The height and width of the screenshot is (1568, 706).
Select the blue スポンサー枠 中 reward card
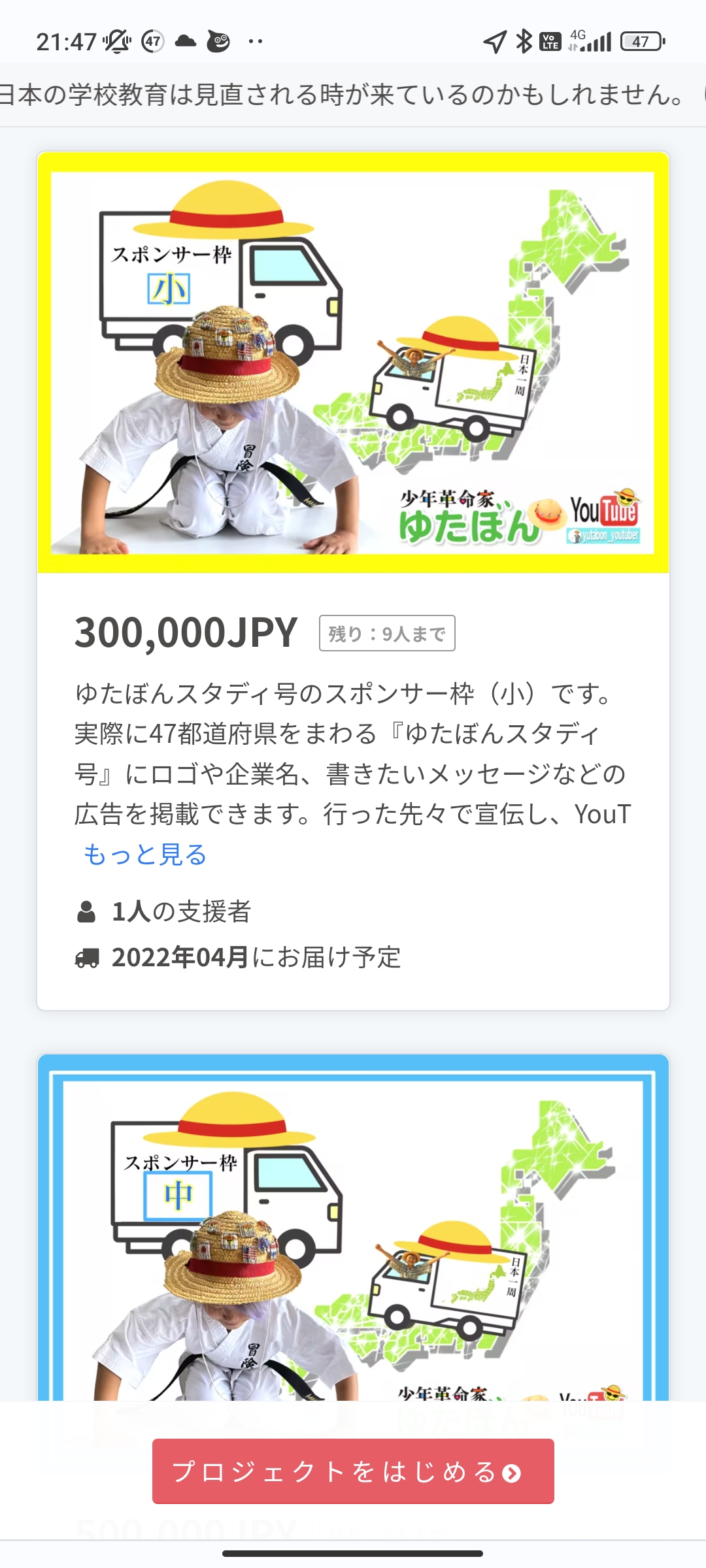[353, 1227]
